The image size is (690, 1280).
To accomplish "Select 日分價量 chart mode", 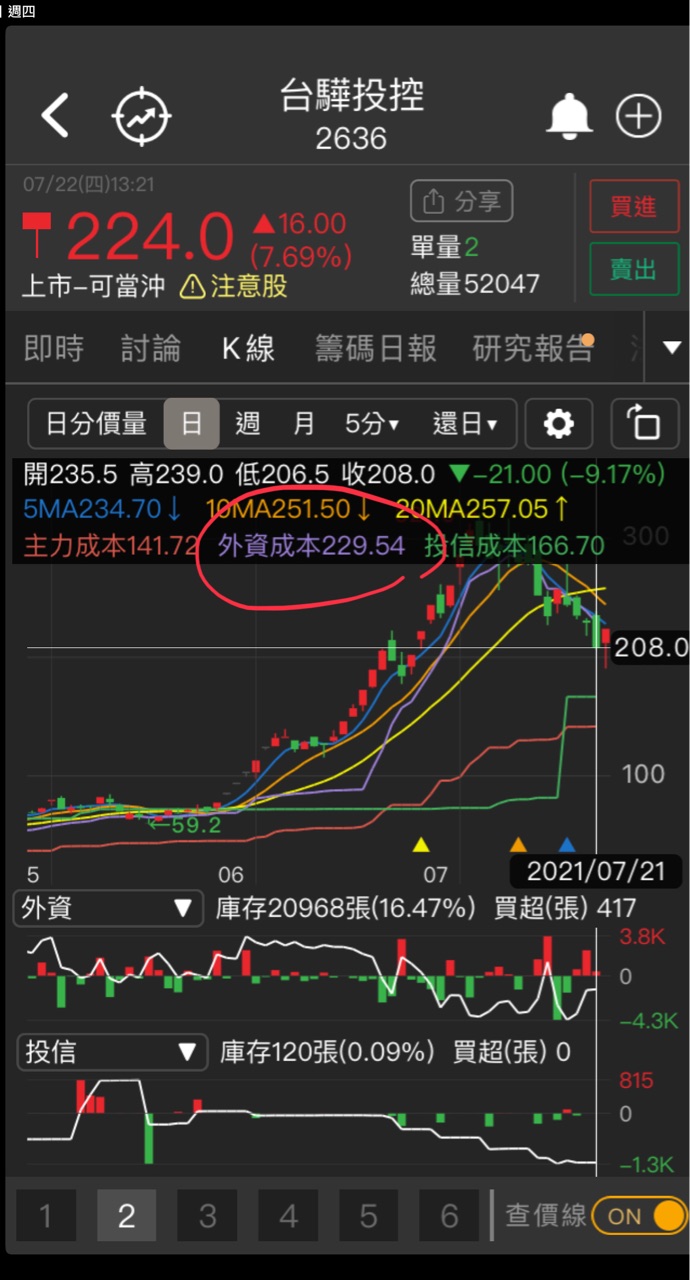I will pos(96,424).
